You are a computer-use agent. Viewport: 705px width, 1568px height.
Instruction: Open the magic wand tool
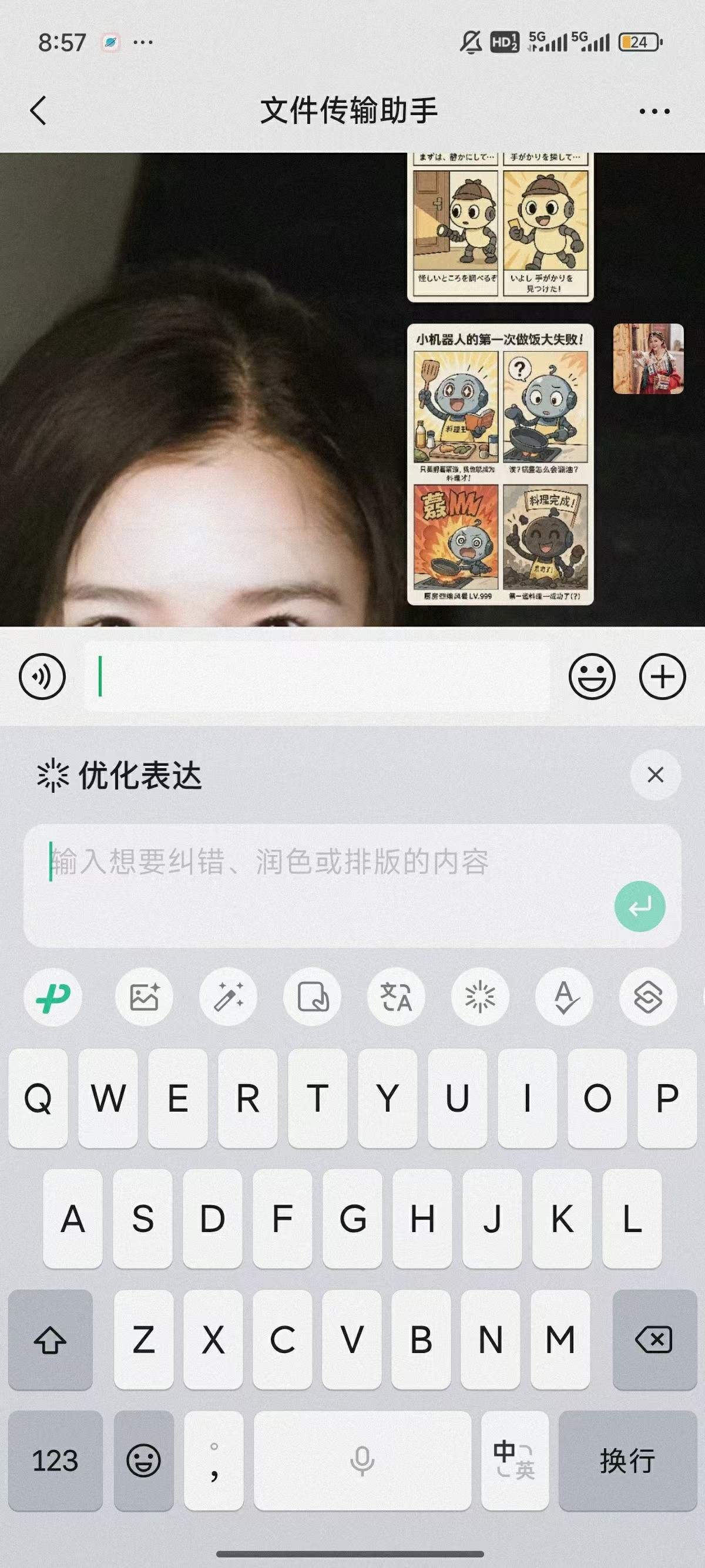[229, 997]
